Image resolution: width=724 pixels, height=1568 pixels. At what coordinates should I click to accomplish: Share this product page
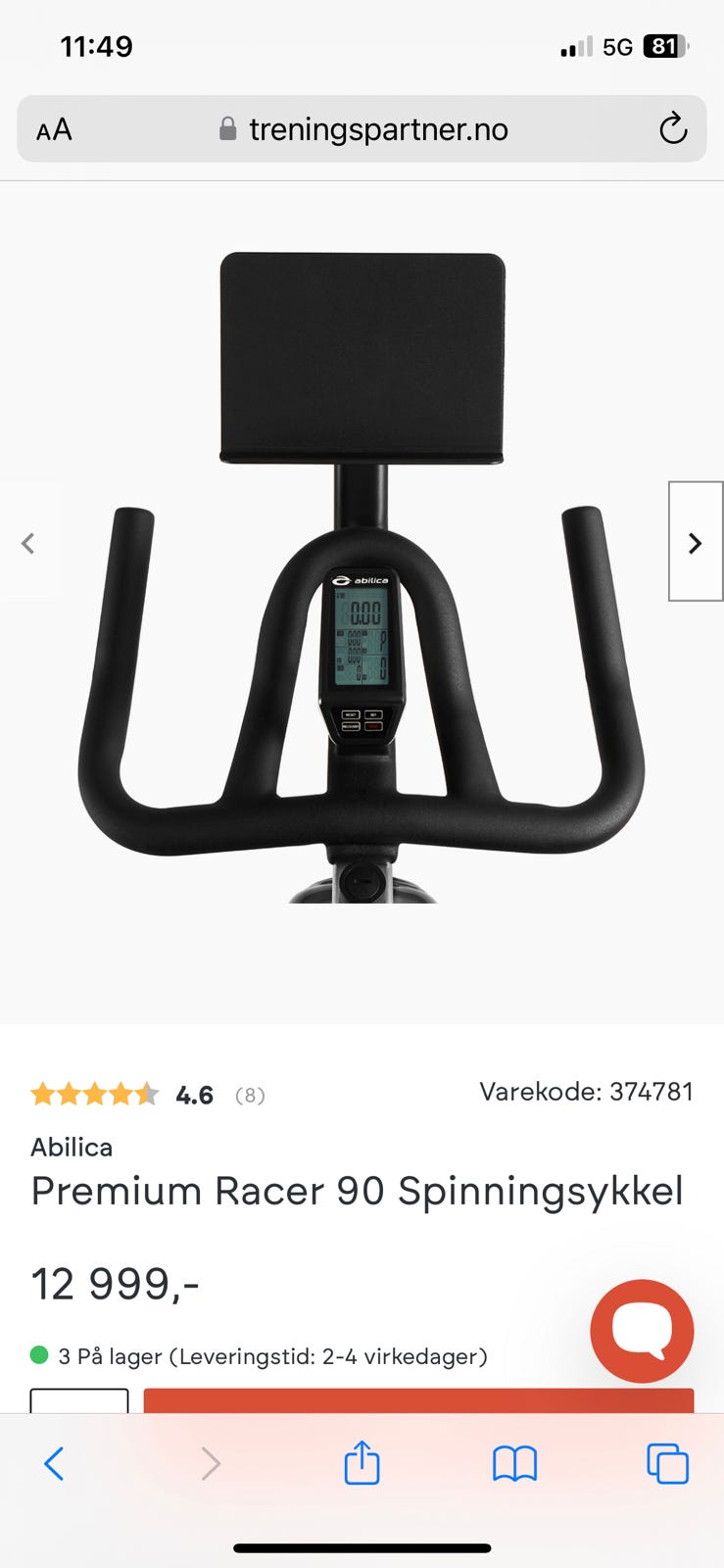362,1464
